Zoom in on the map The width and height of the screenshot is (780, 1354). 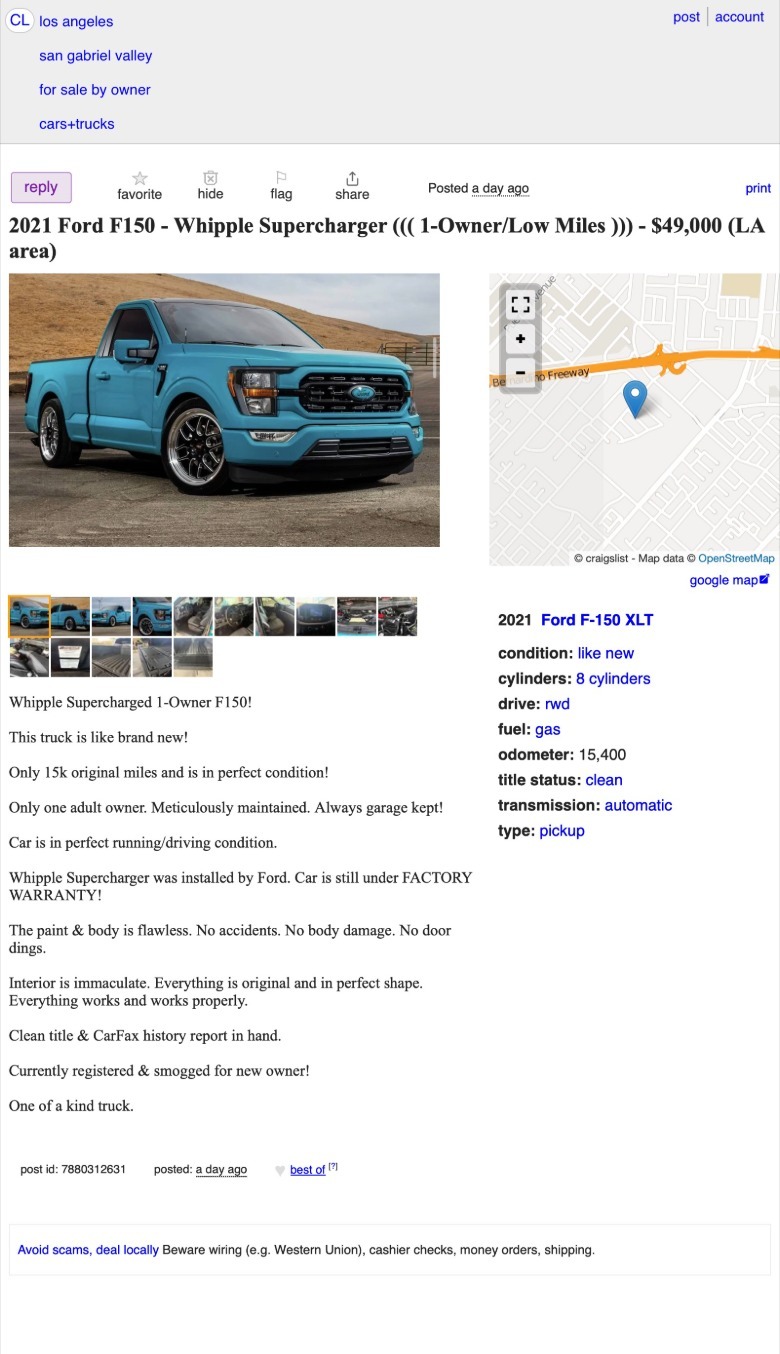coord(520,339)
